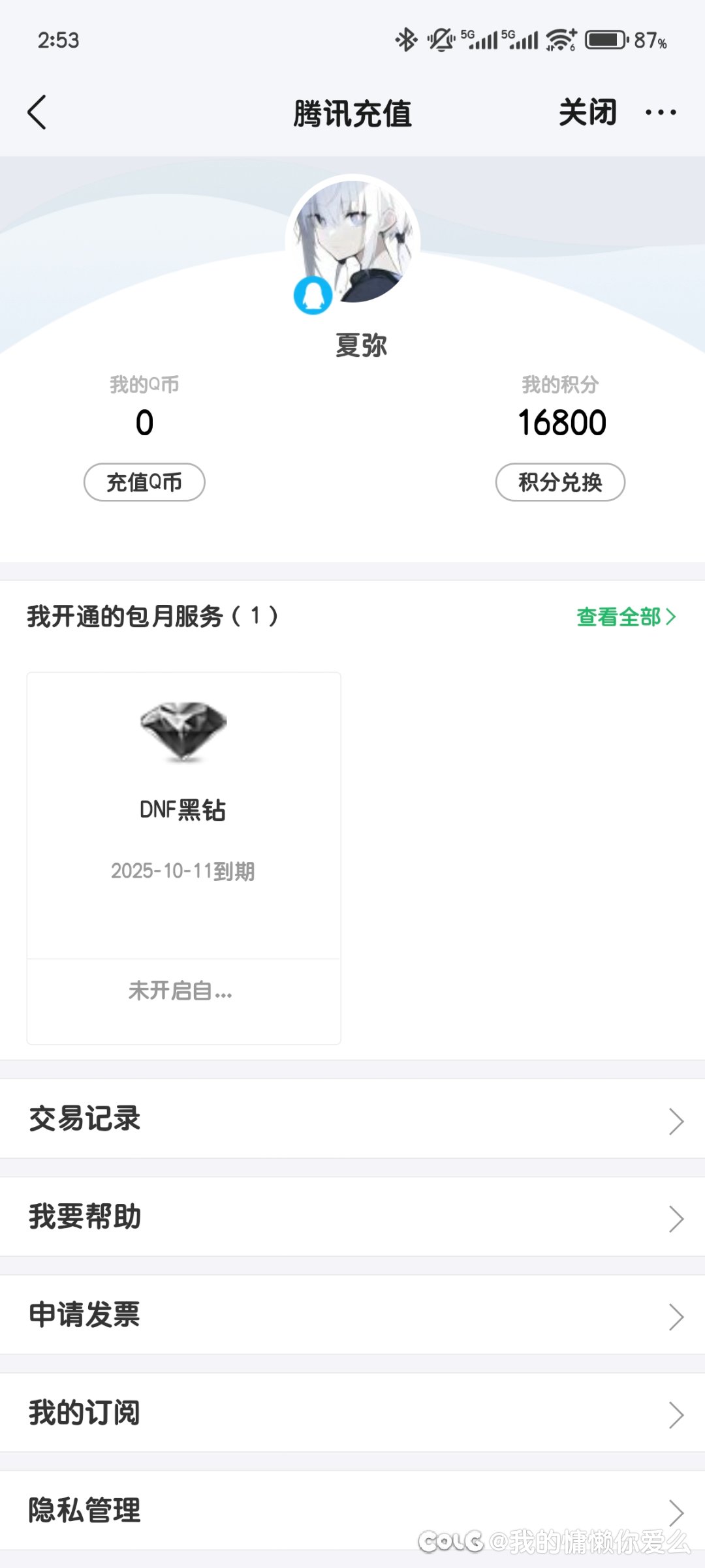The image size is (705, 1568).
Task: View all services via 查看全部
Action: 625,617
